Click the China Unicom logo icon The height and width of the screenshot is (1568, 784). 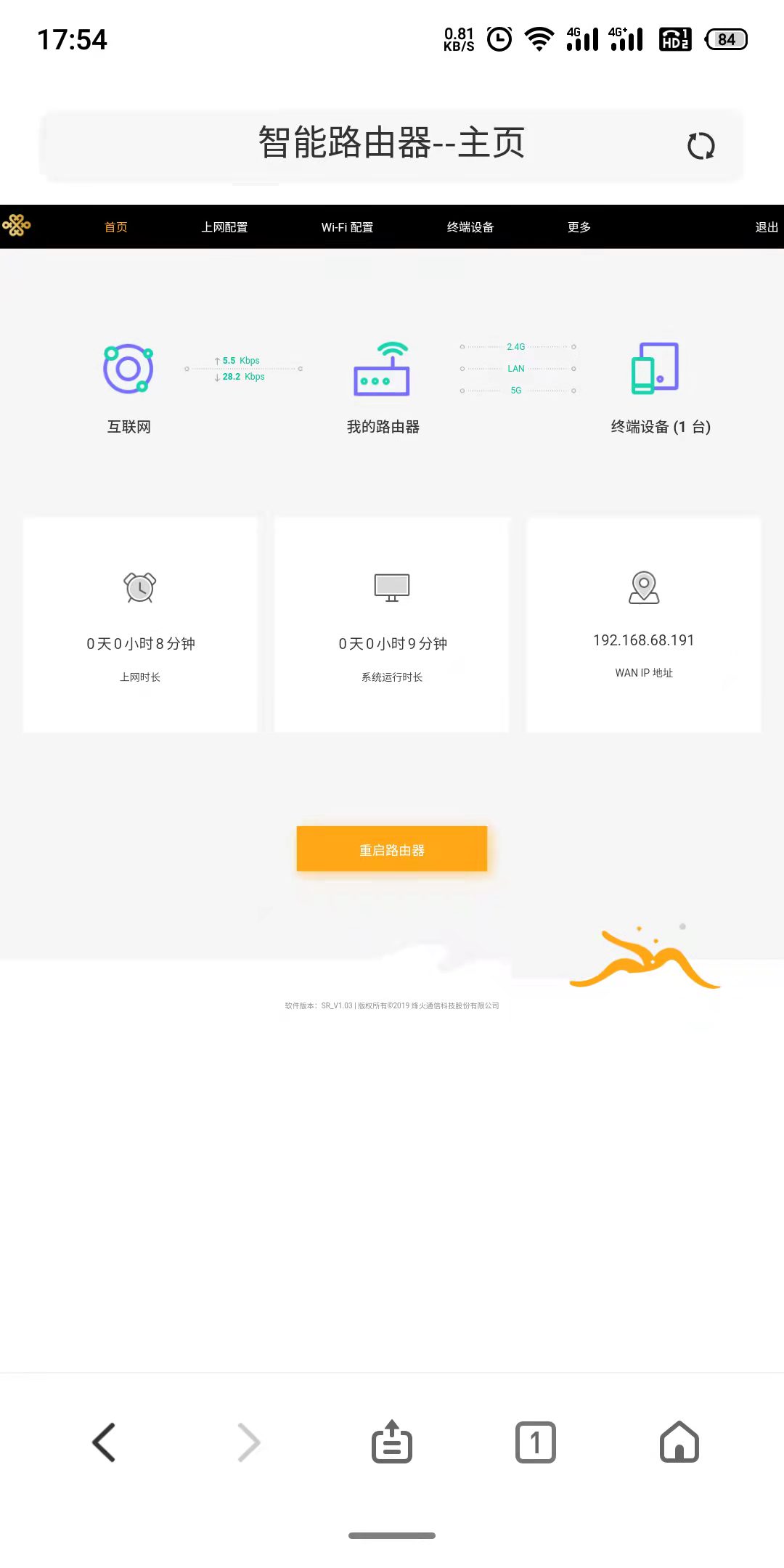(17, 226)
